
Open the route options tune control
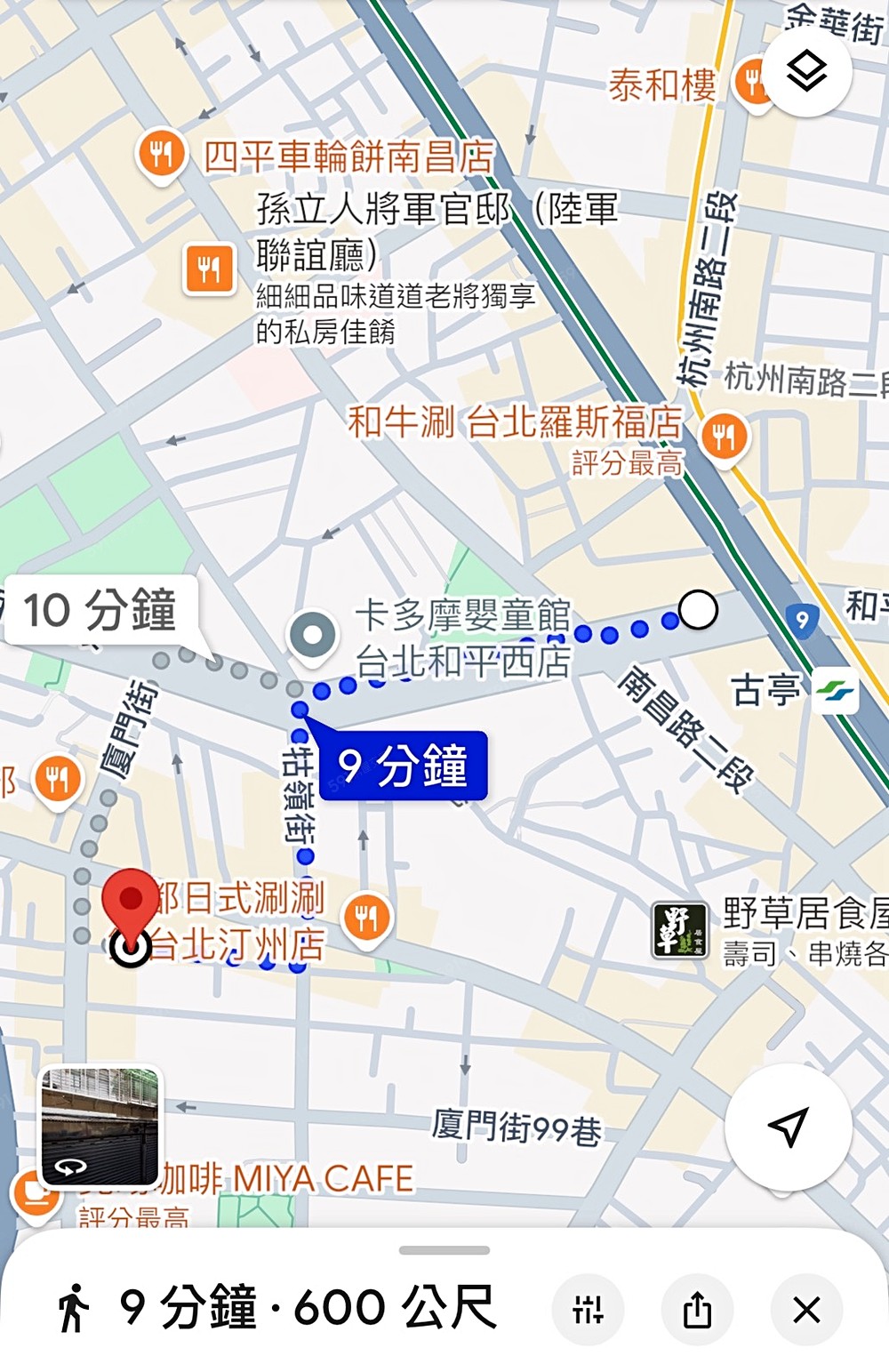[589, 1309]
